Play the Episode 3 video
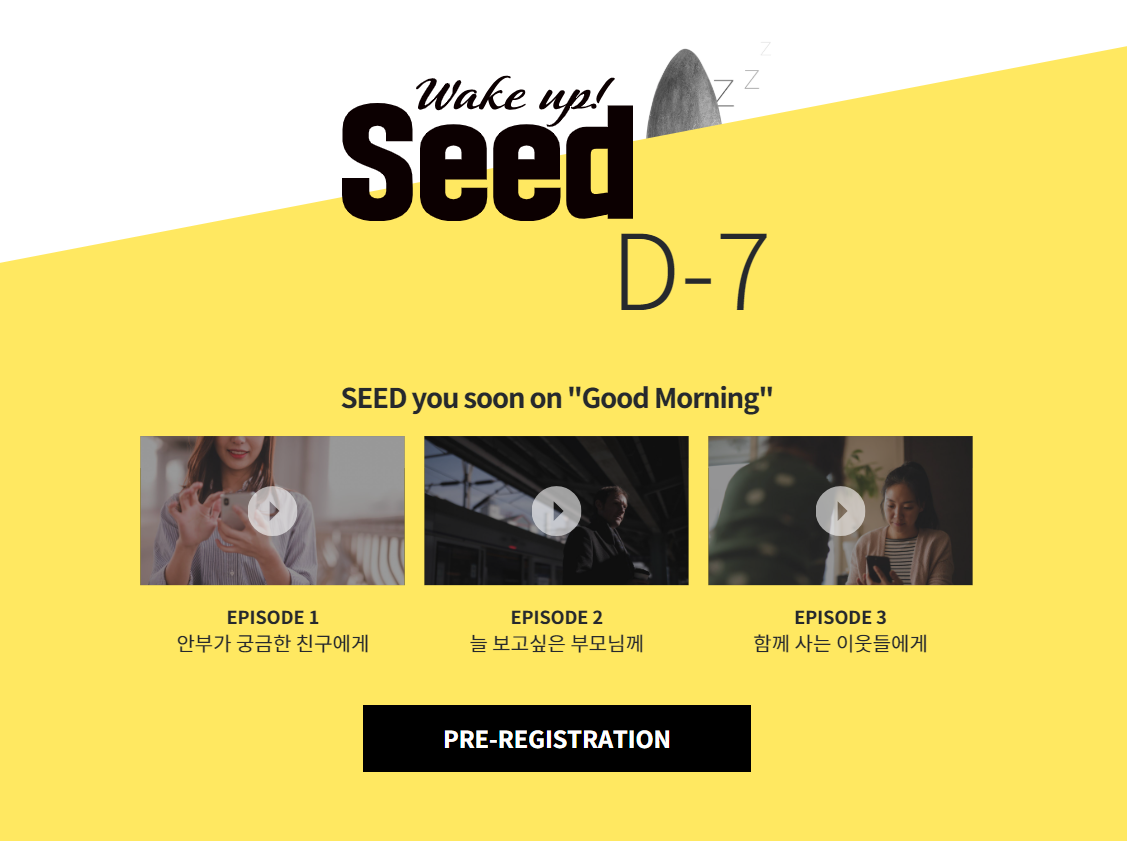This screenshot has height=841, width=1127. [840, 511]
